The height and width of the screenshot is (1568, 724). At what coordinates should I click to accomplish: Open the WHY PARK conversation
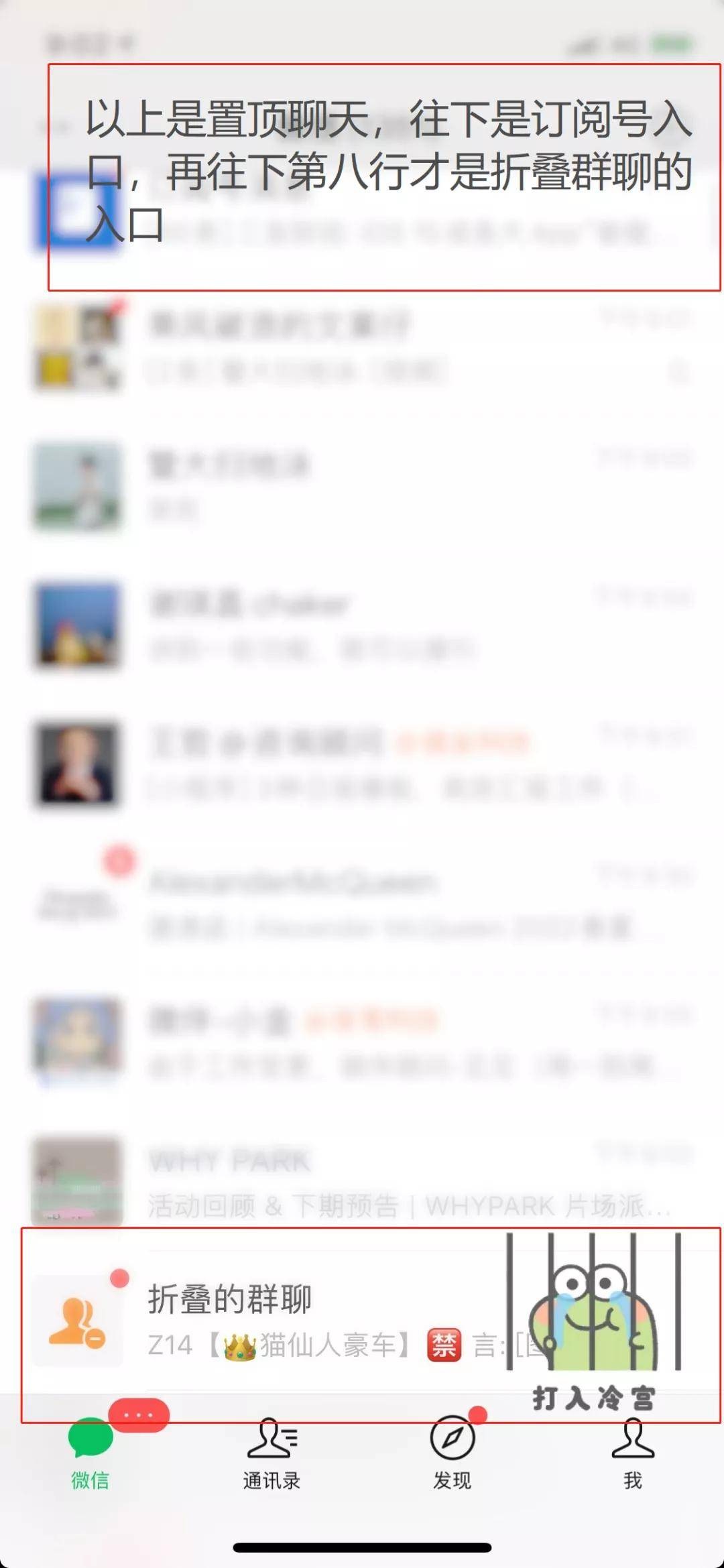coord(362,1183)
